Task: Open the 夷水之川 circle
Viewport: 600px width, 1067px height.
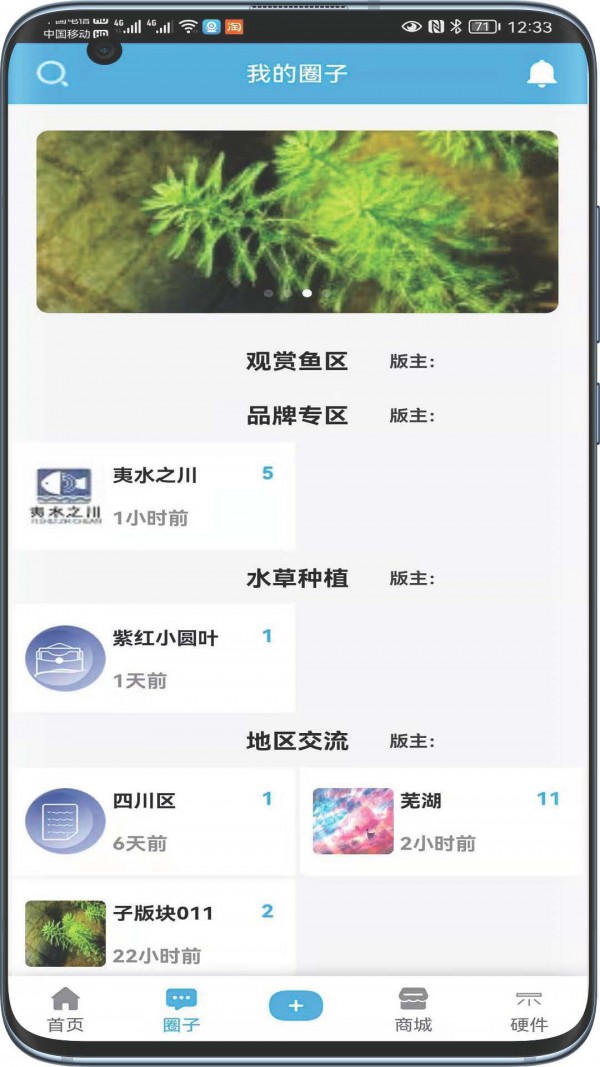Action: point(153,496)
